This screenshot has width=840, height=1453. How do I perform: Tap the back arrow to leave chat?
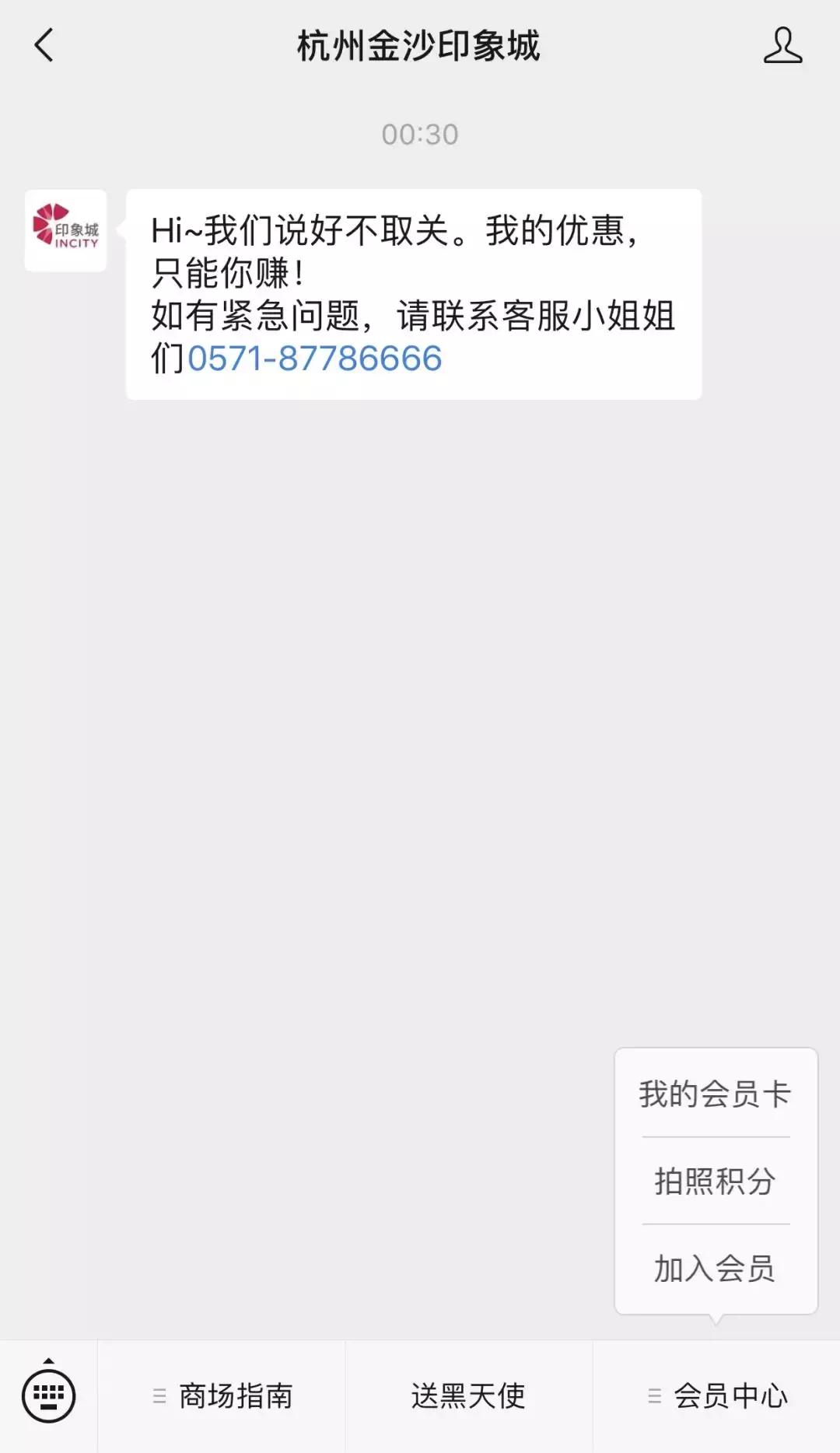coord(44,47)
